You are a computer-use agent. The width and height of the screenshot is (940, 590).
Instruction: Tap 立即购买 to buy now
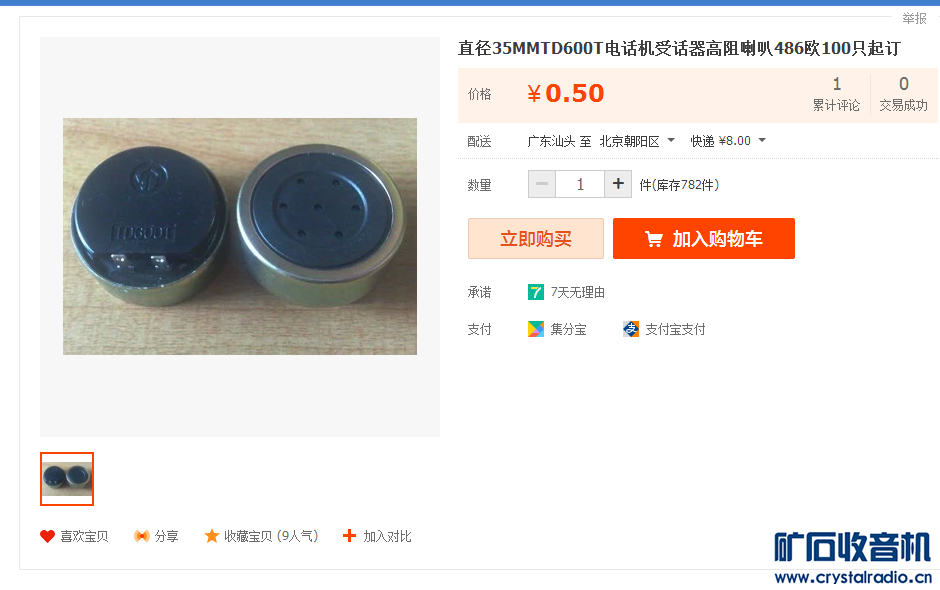tap(535, 239)
